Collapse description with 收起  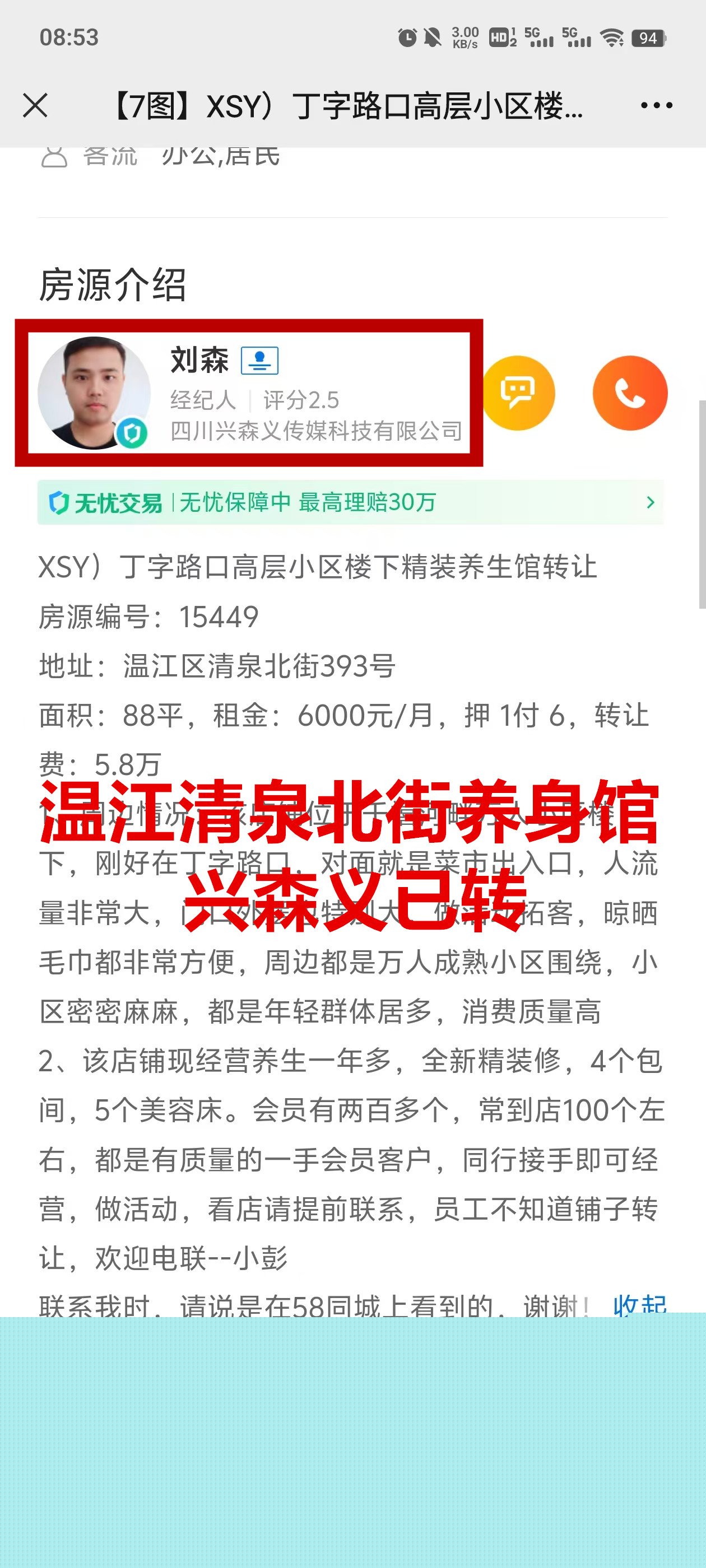tap(639, 1304)
